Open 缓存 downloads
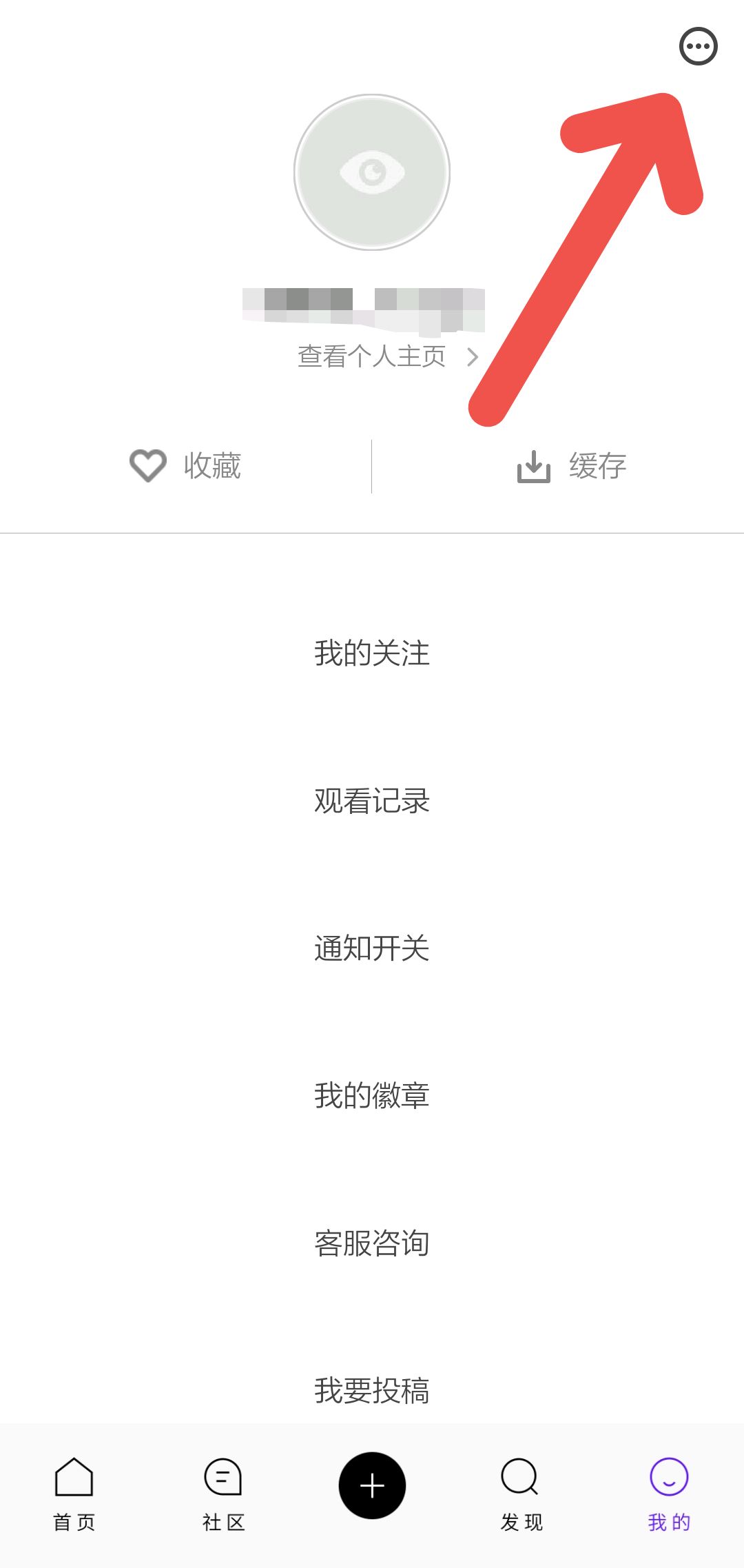Viewport: 744px width, 1568px height. [x=572, y=466]
